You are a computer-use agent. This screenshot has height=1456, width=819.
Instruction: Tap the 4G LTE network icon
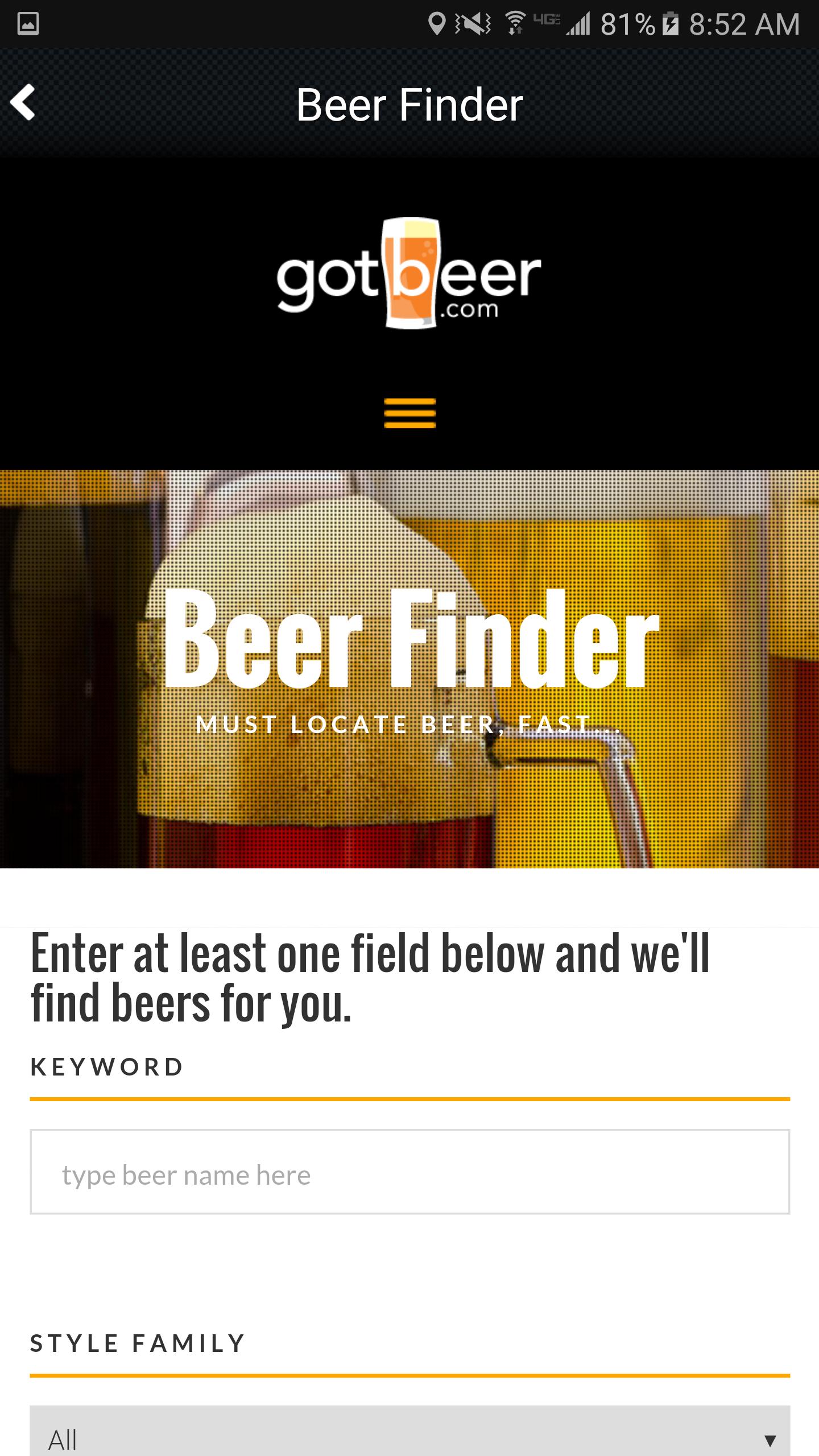[548, 23]
